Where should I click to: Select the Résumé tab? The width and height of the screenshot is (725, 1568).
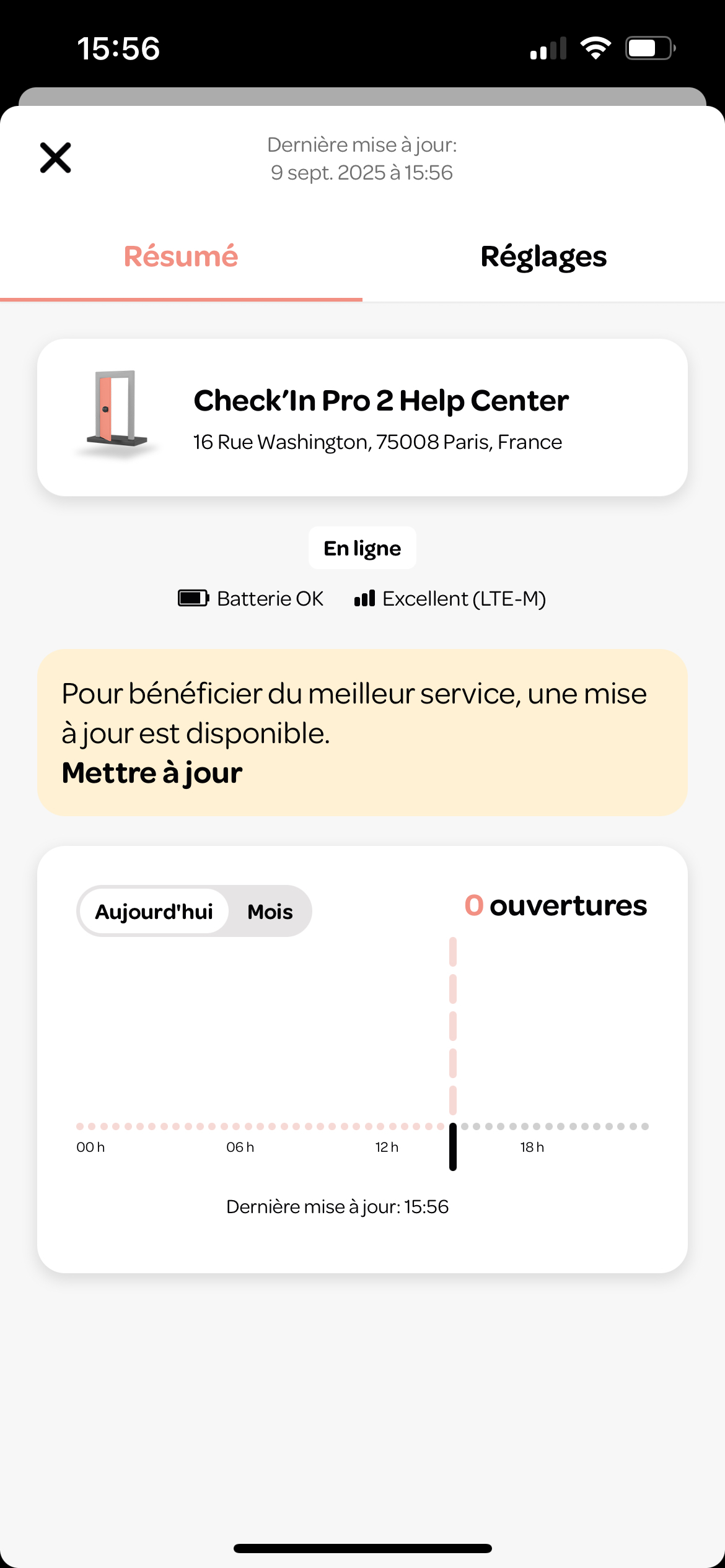(x=181, y=256)
